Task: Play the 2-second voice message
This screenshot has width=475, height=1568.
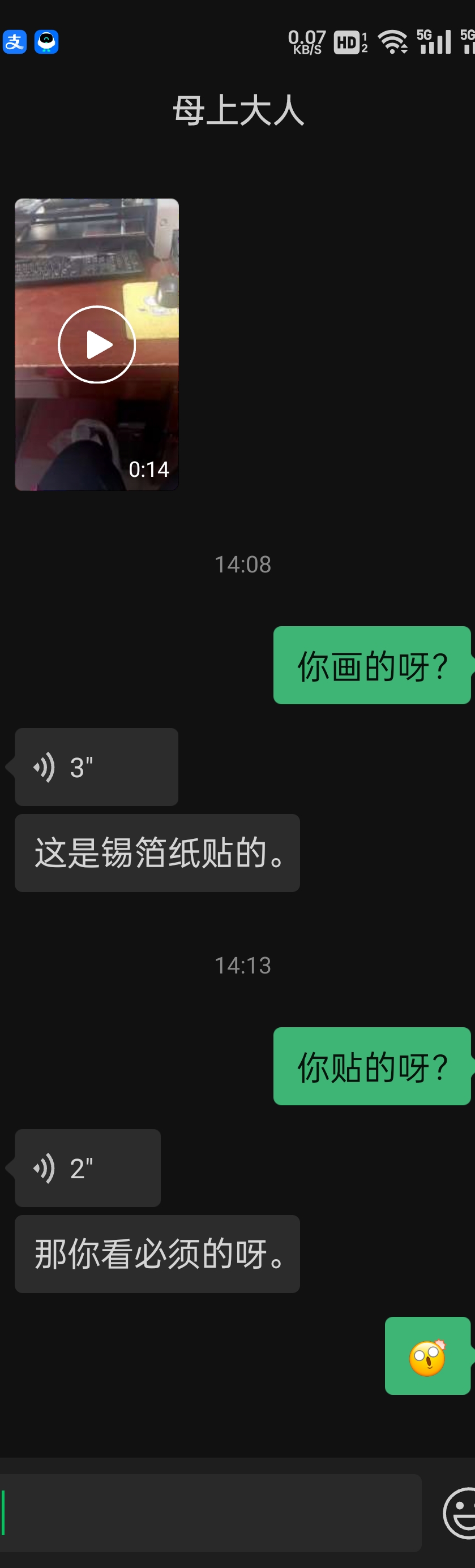Action: pos(88,1168)
